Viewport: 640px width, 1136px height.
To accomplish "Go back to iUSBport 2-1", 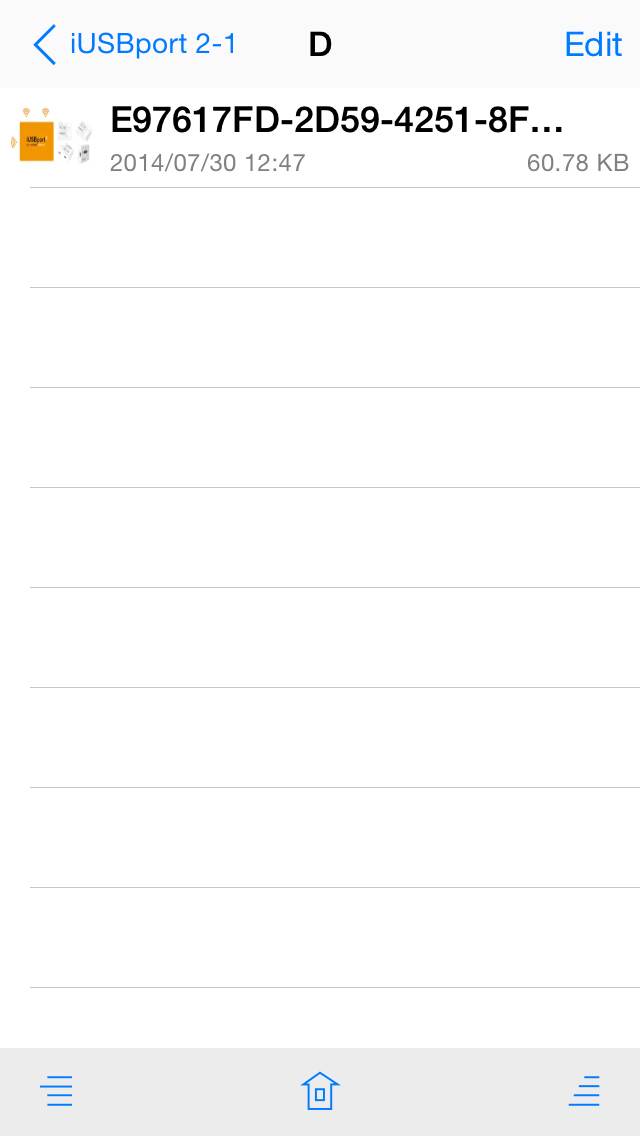I will pos(135,45).
